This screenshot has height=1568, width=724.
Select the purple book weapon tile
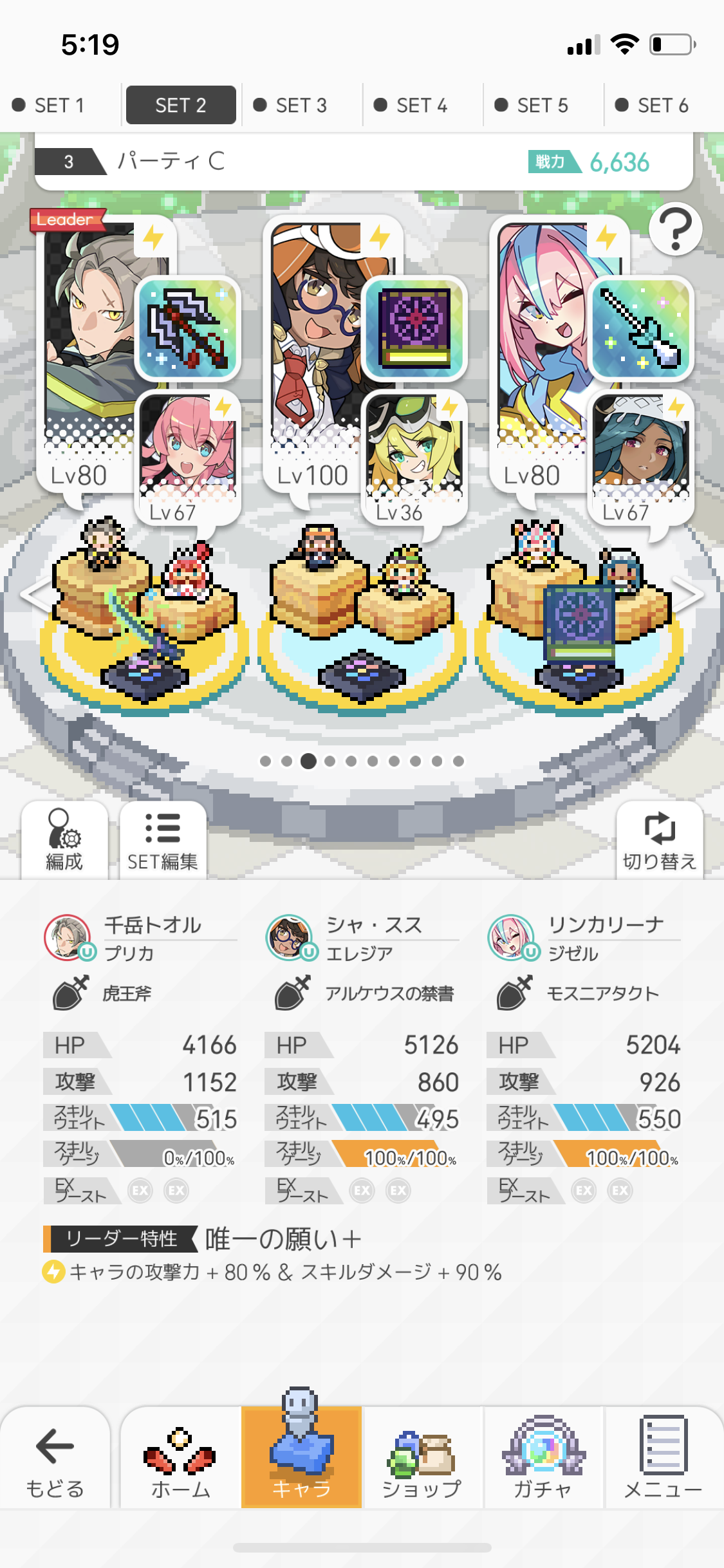[414, 328]
